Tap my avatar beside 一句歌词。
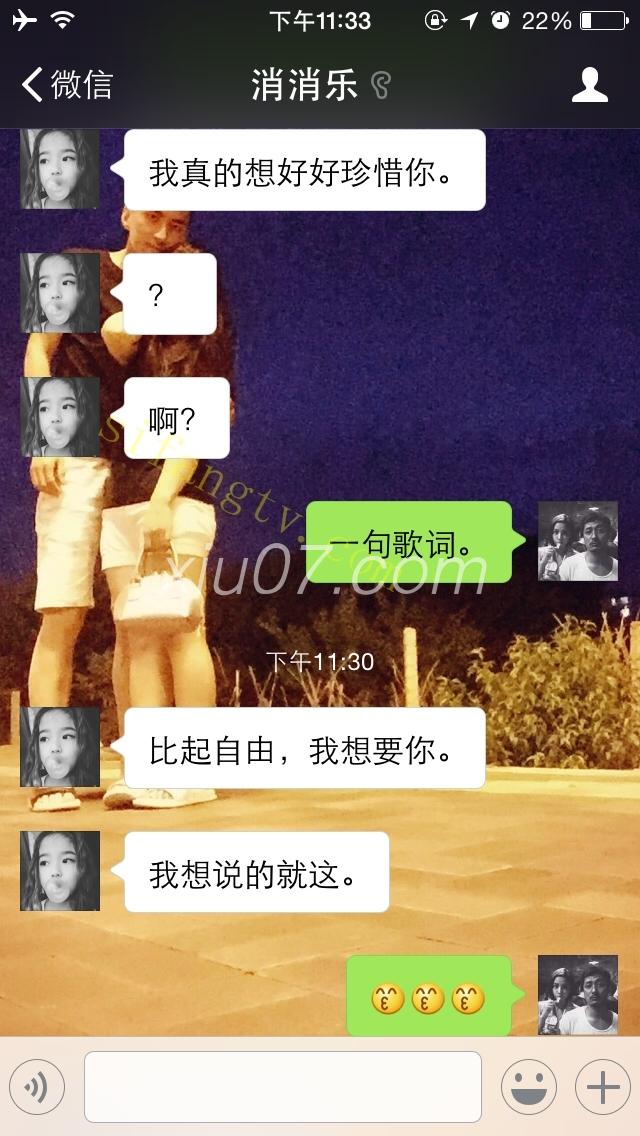Image resolution: width=640 pixels, height=1136 pixels. coord(577,541)
